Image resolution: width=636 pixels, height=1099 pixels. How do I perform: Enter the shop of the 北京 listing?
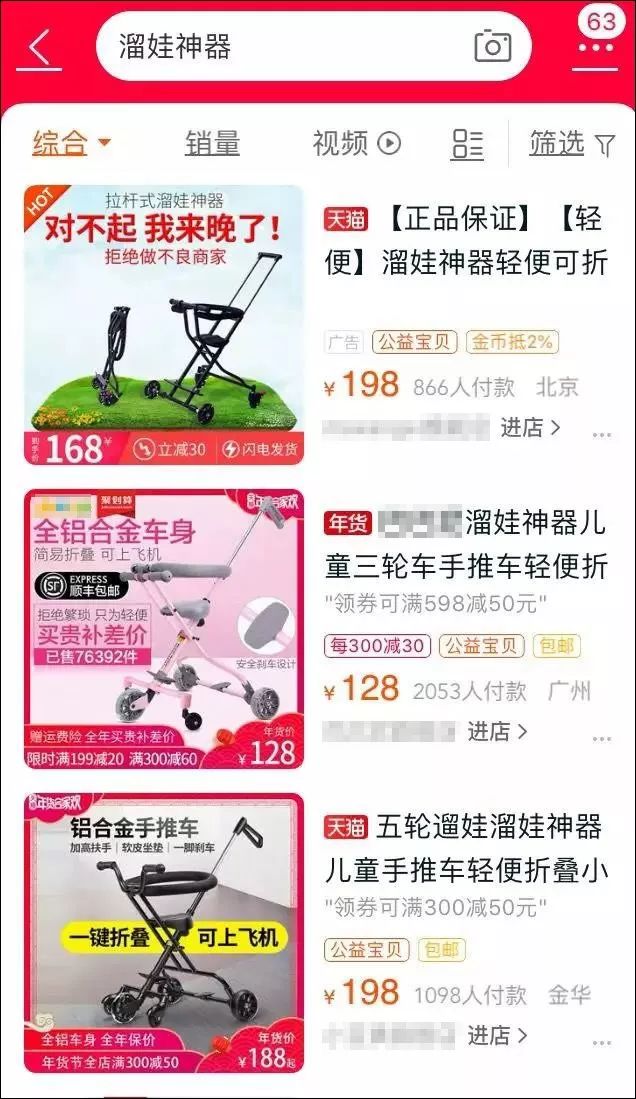pos(531,428)
